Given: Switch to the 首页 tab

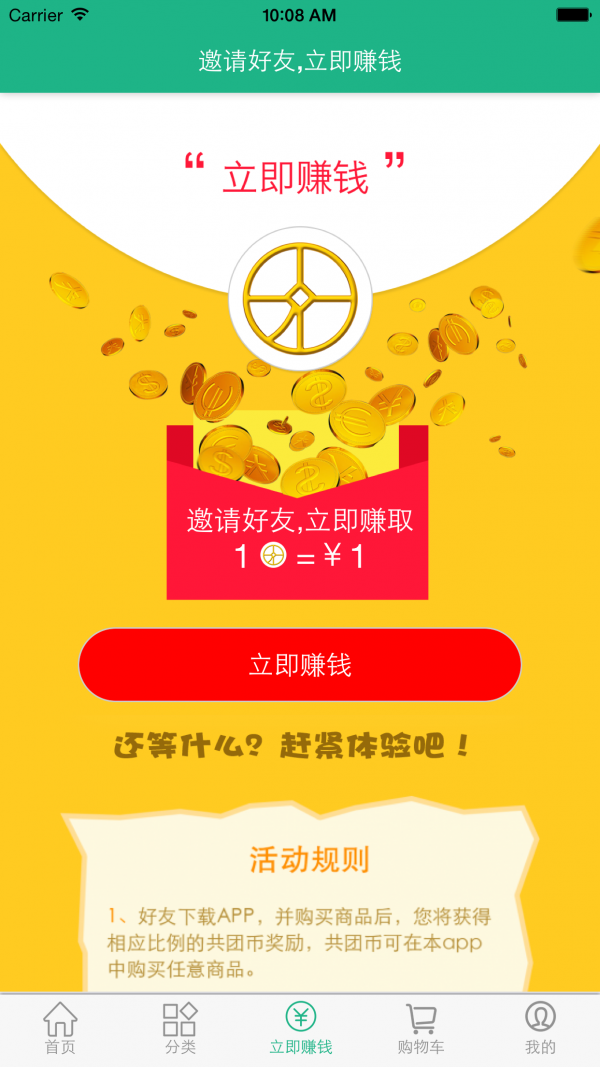Looking at the screenshot, I should pos(60,1029).
